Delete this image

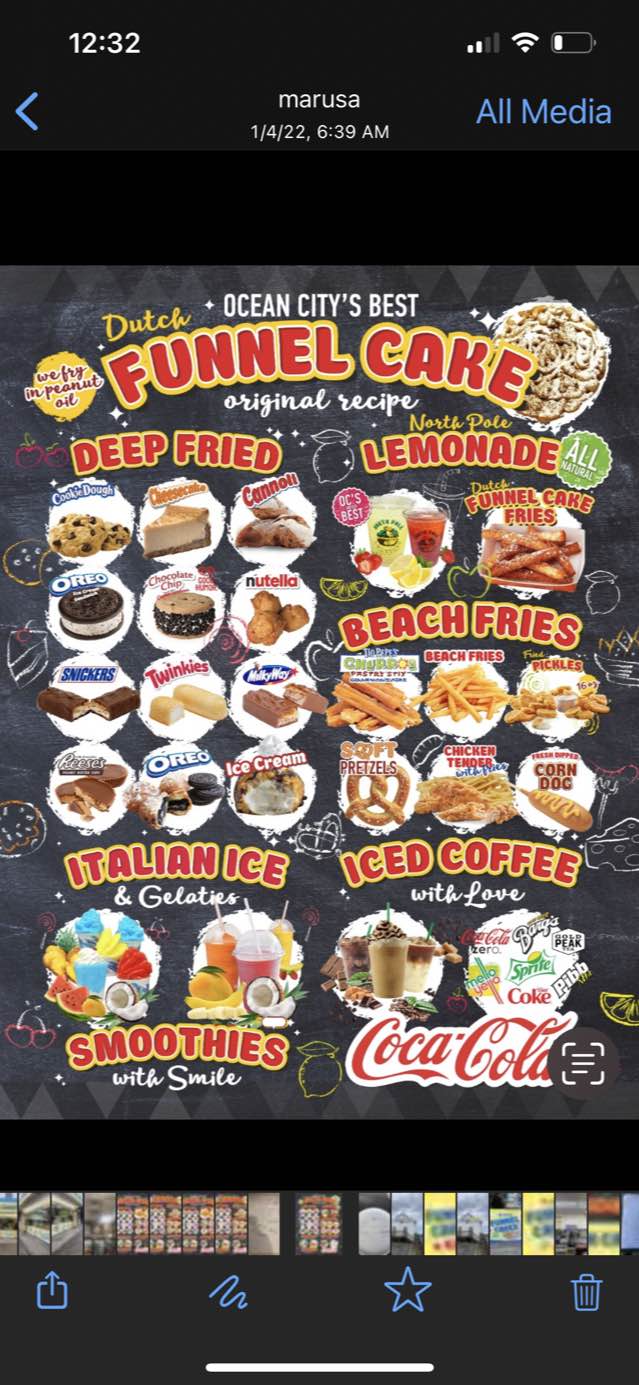point(586,1292)
